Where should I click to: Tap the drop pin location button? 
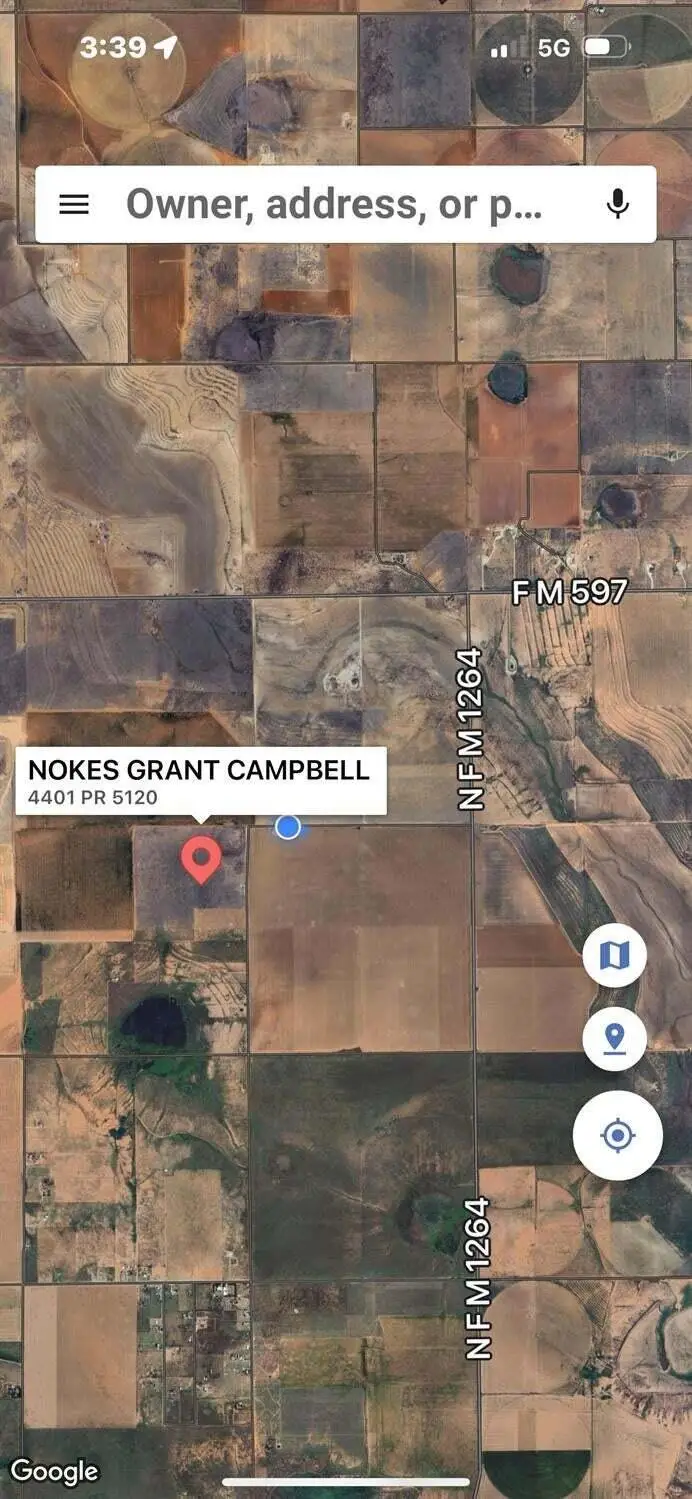tap(614, 1040)
